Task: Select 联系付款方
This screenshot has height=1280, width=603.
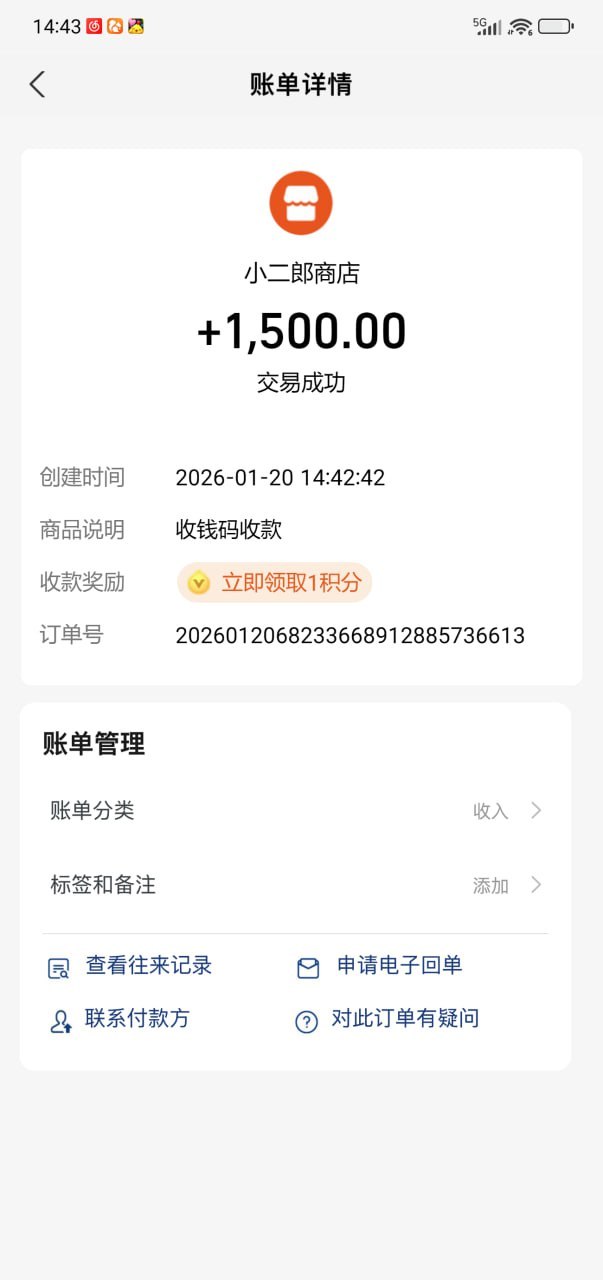Action: [x=120, y=1020]
